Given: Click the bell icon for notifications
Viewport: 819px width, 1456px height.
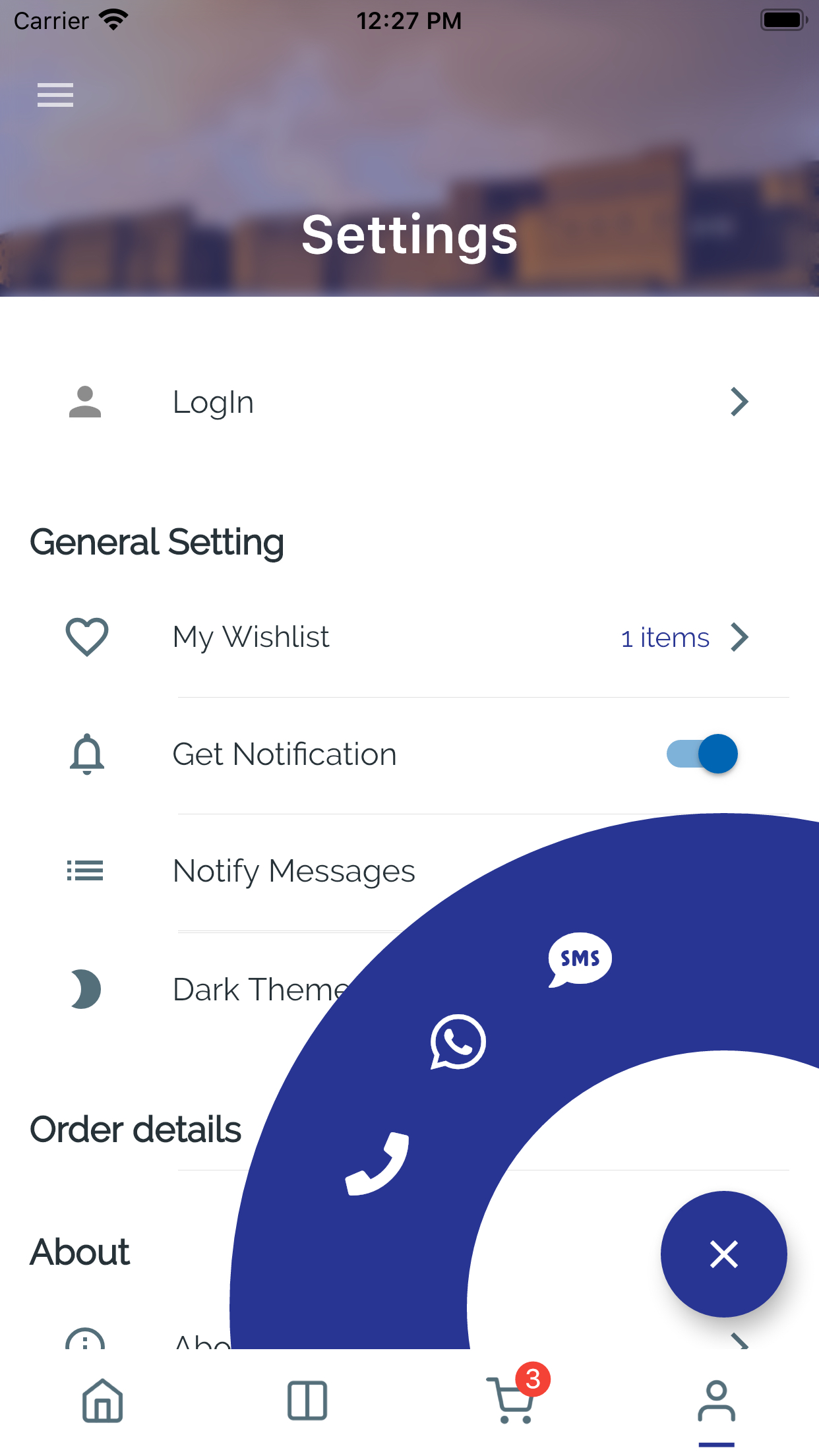Looking at the screenshot, I should click(x=86, y=754).
